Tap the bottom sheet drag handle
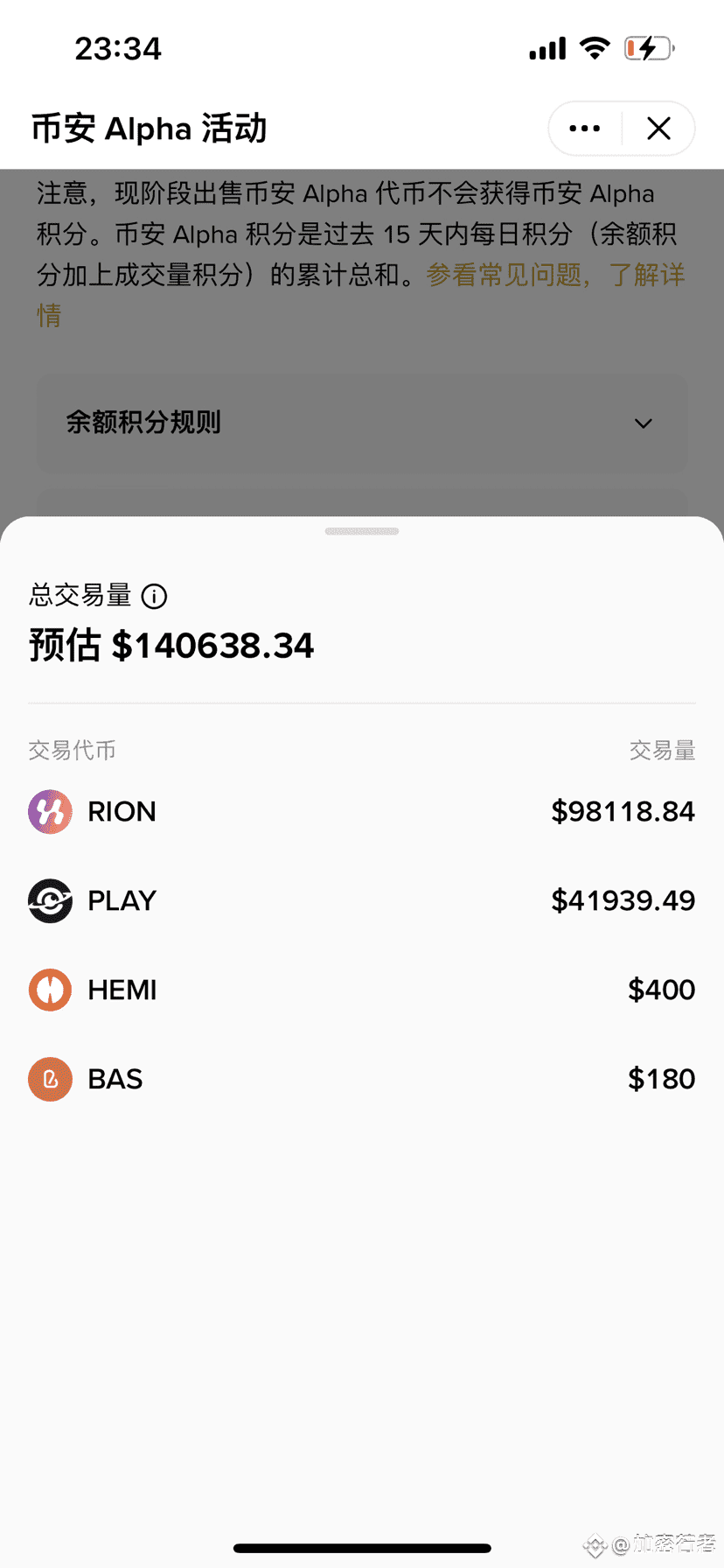 pyautogui.click(x=362, y=531)
